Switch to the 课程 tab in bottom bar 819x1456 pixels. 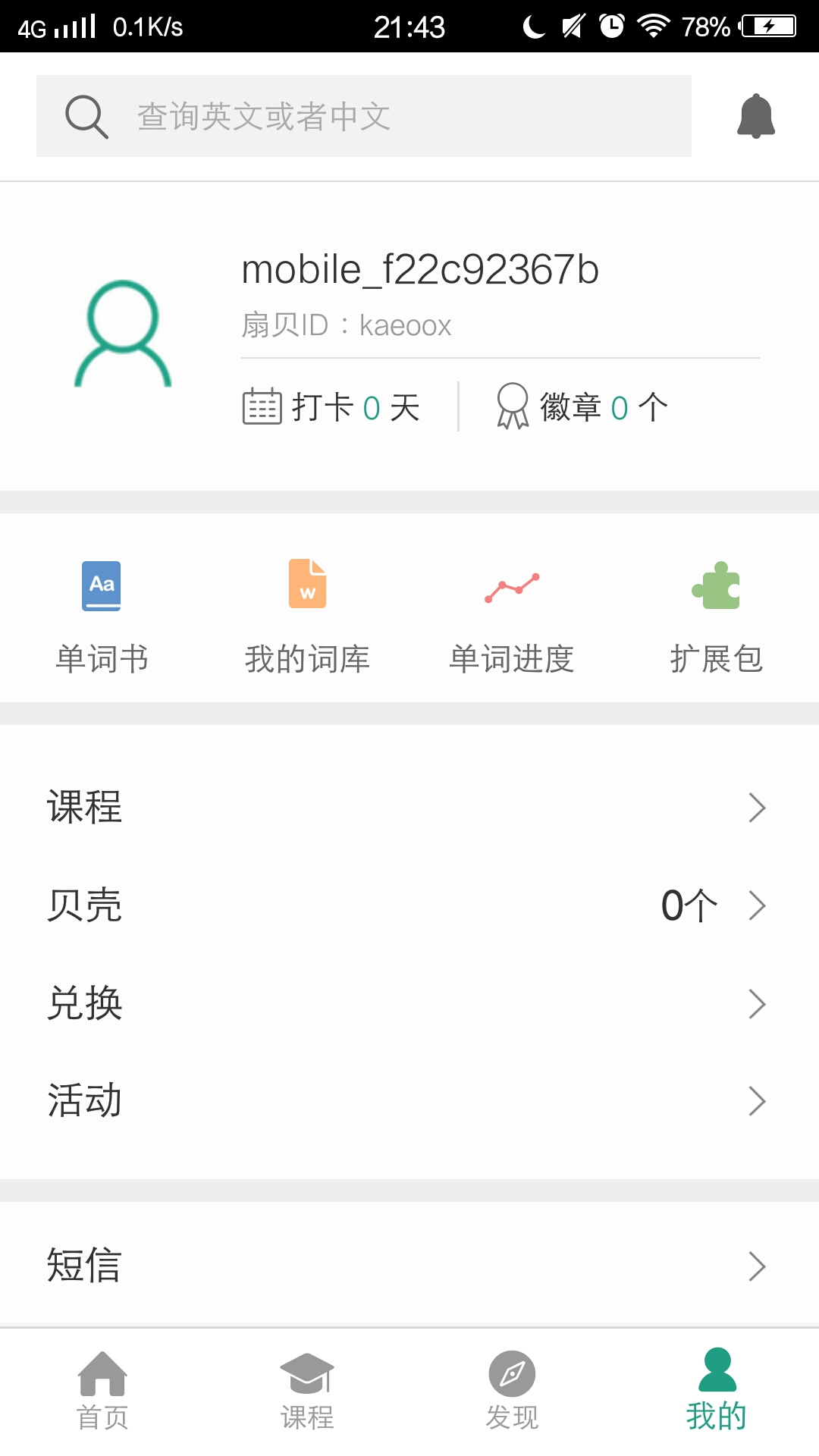tap(307, 1392)
